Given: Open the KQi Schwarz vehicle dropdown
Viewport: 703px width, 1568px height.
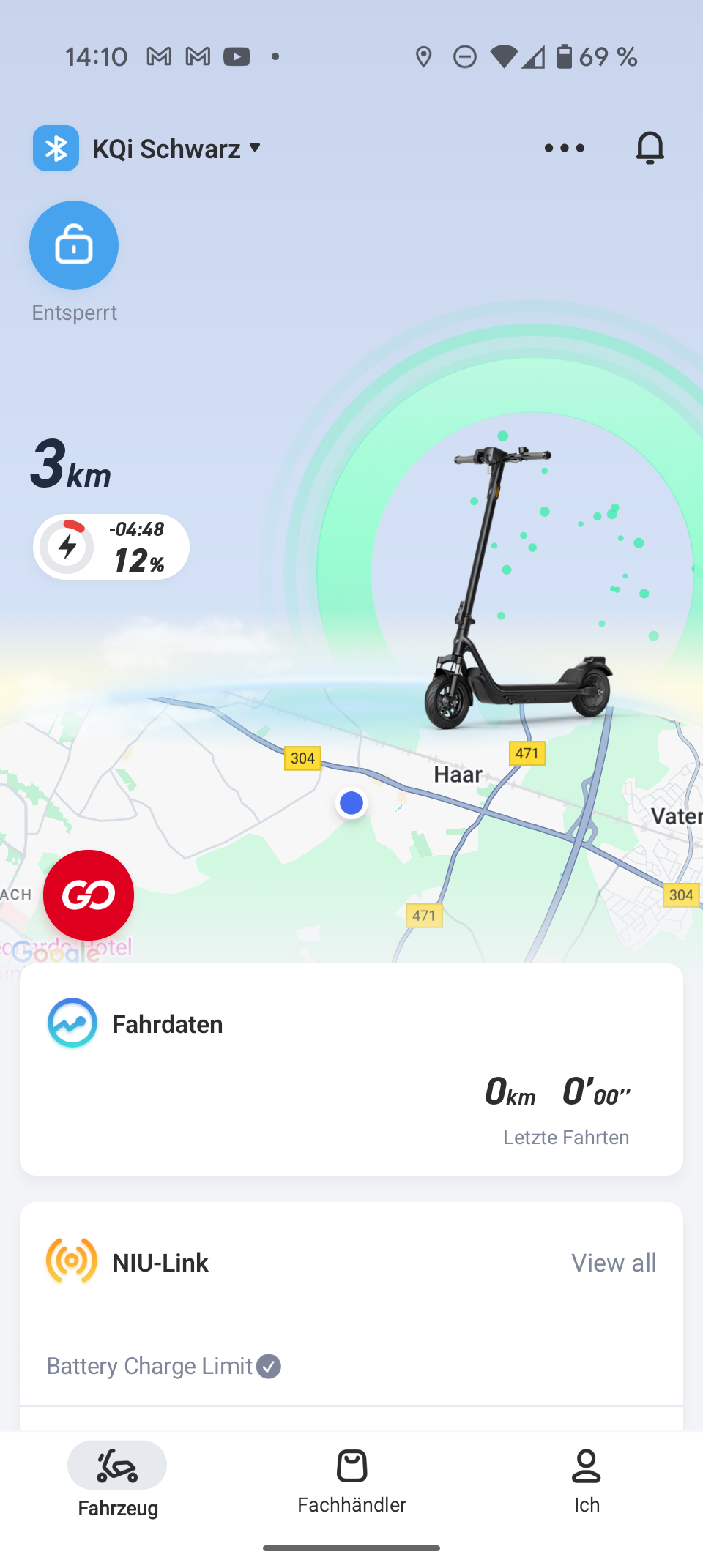Looking at the screenshot, I should (176, 149).
